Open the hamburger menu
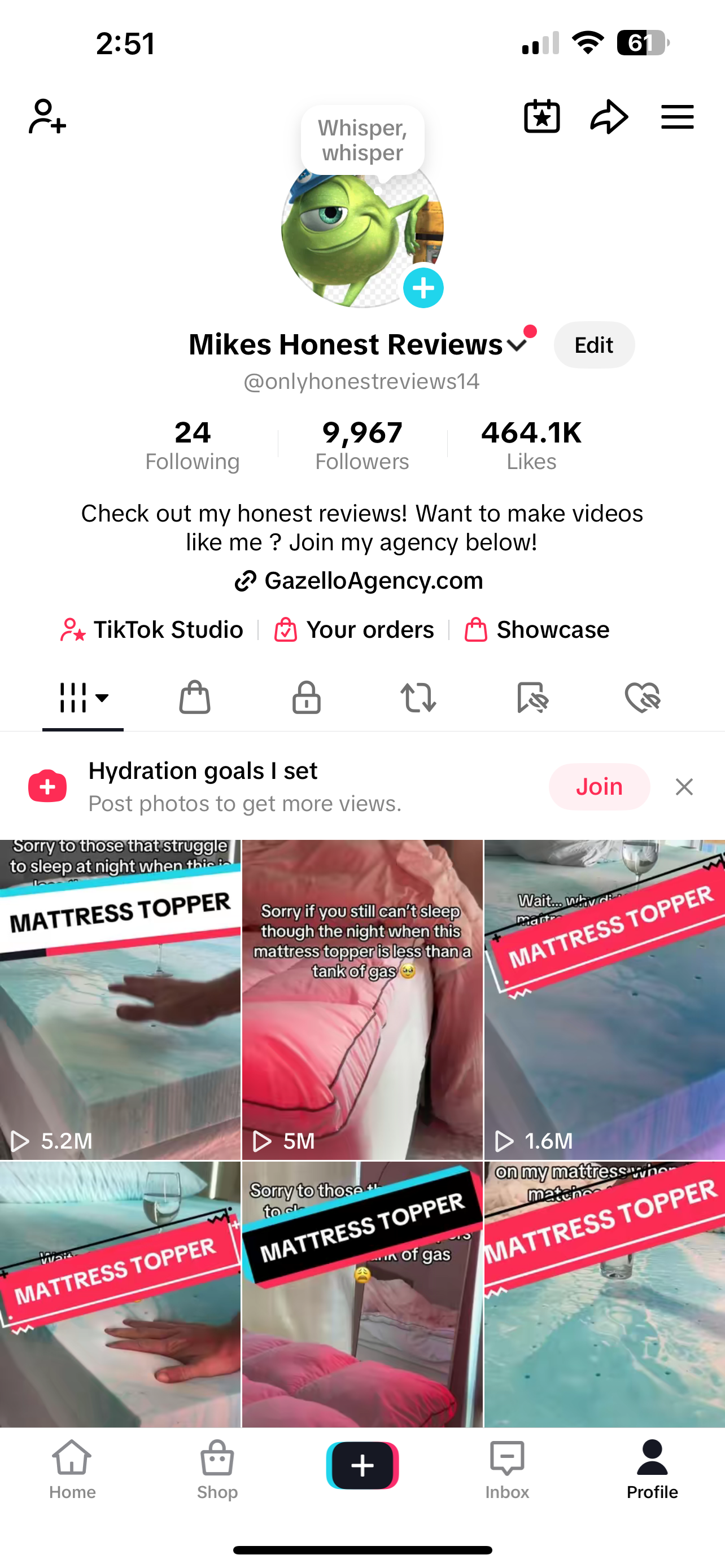Image resolution: width=725 pixels, height=1568 pixels. tap(677, 116)
